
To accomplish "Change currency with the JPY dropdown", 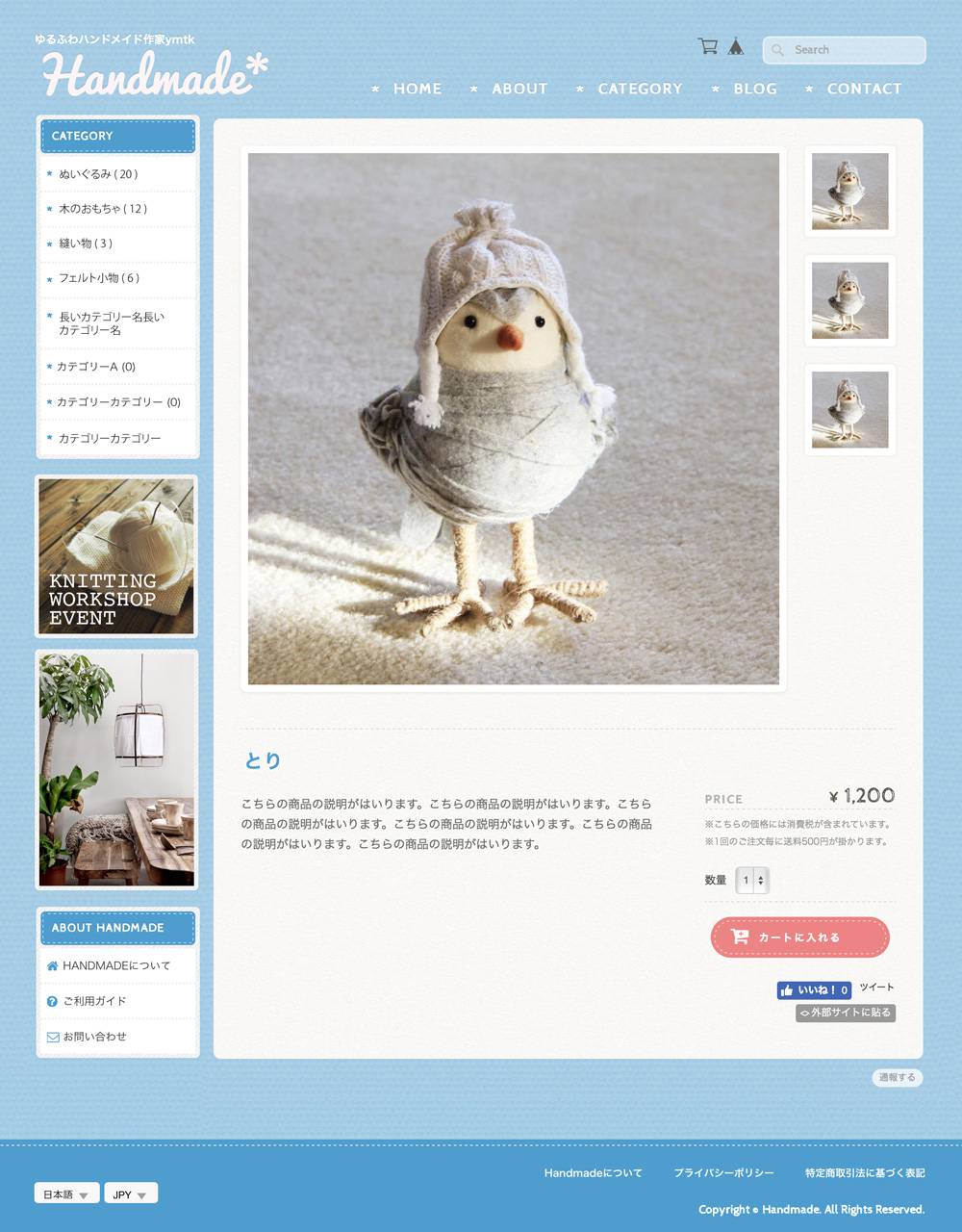I will tap(130, 1194).
